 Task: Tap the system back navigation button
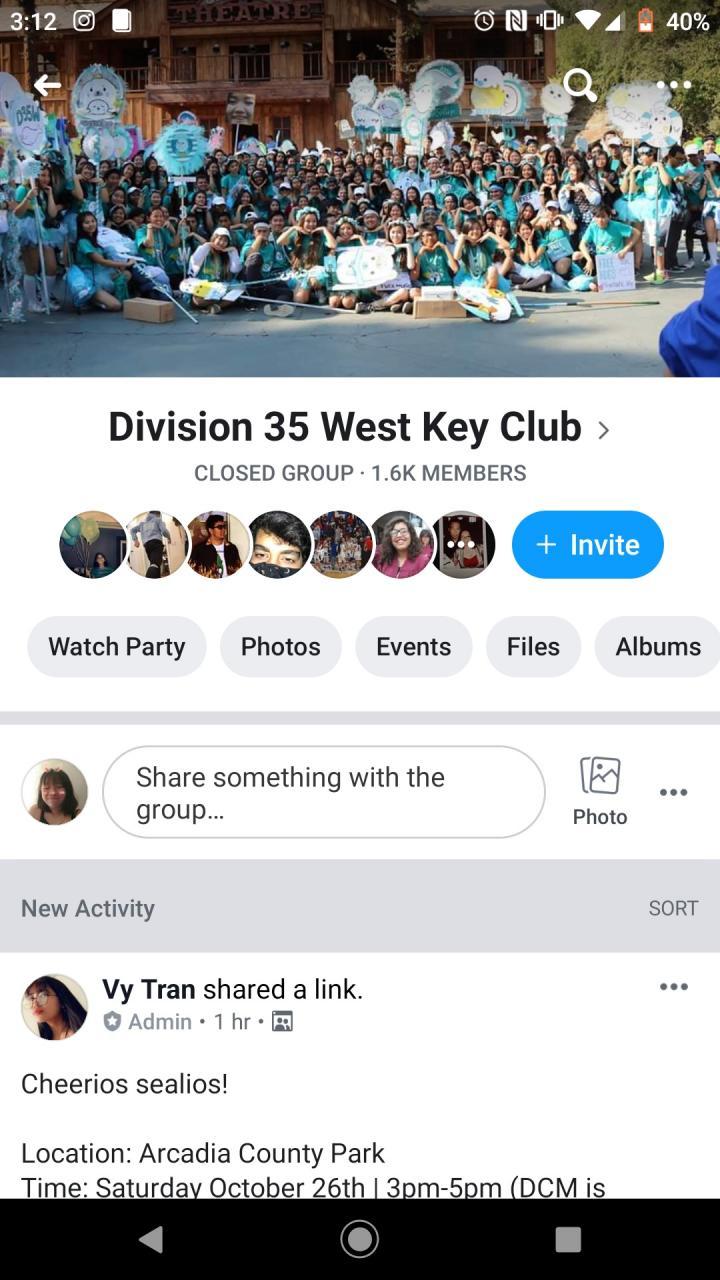(151, 1240)
